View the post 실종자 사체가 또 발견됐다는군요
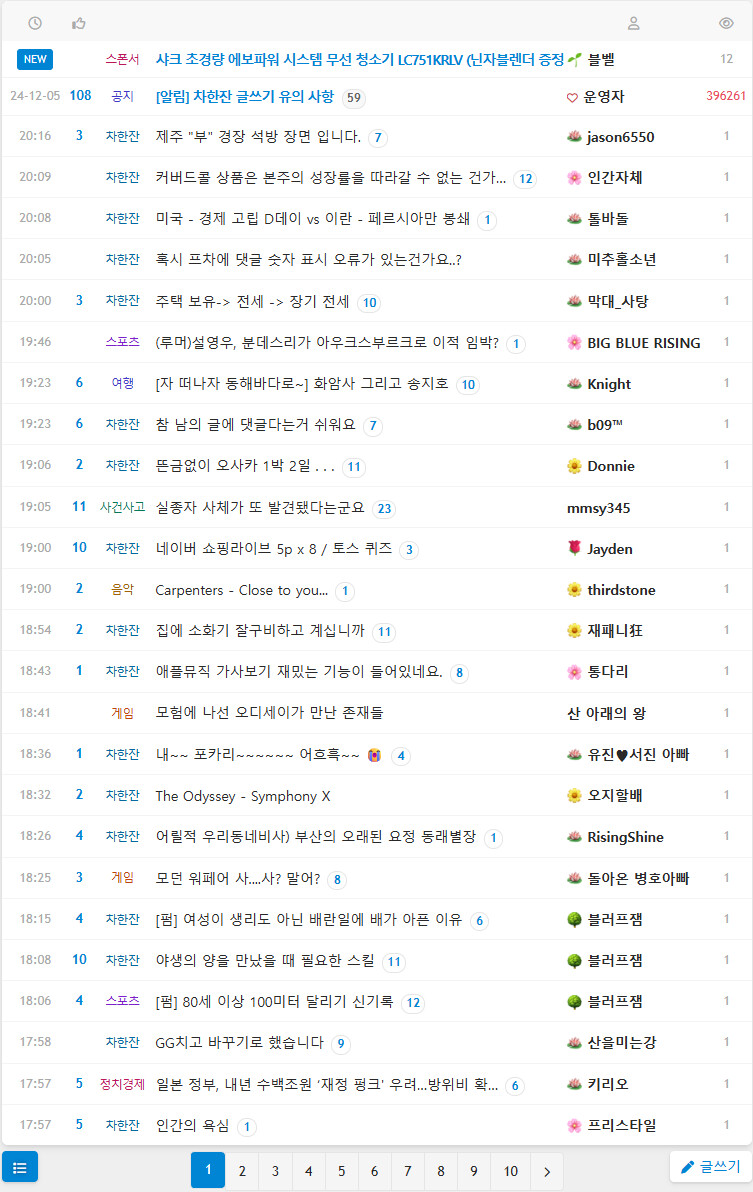Image resolution: width=753 pixels, height=1192 pixels. click(x=260, y=508)
